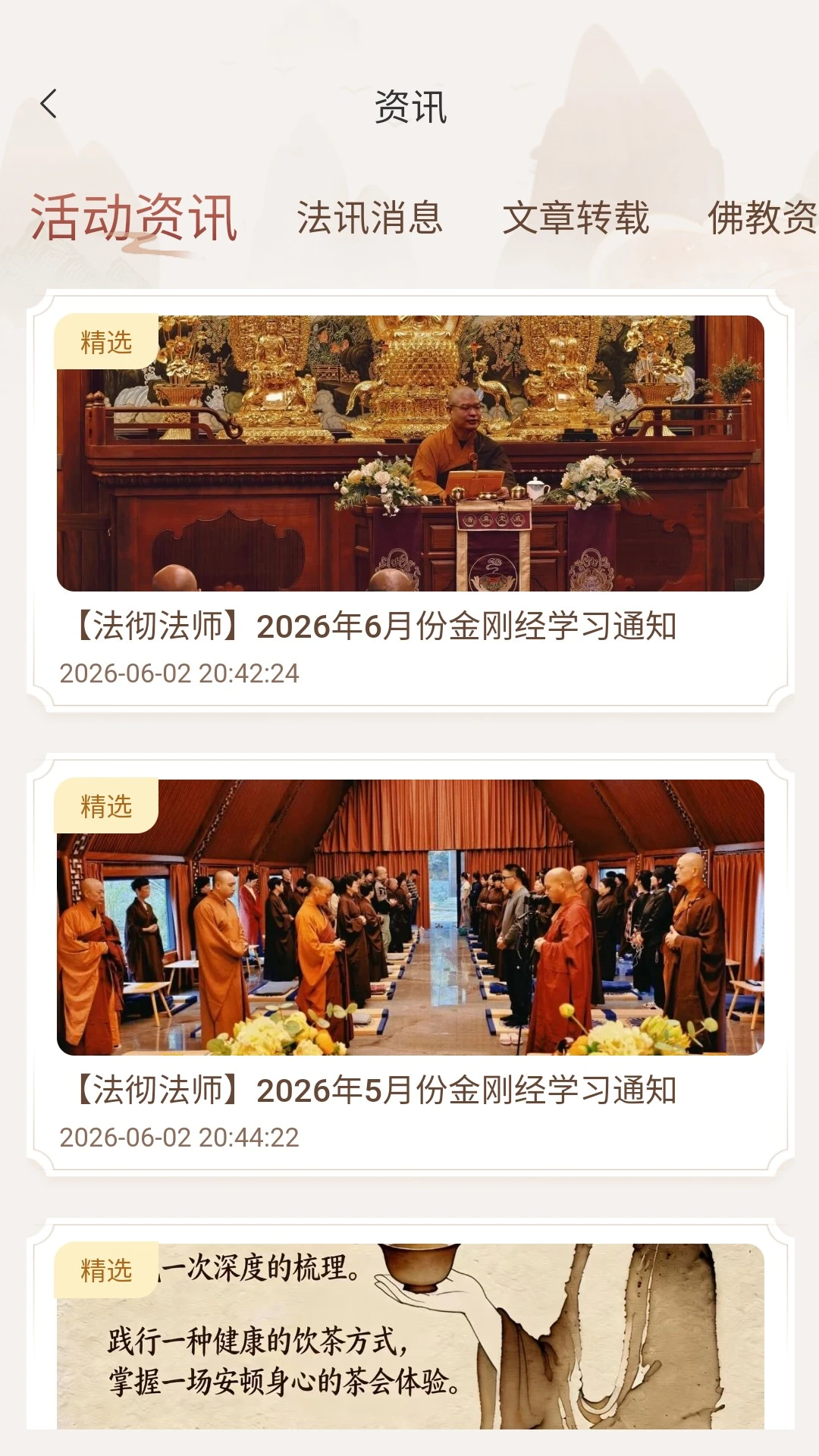Screen dimensions: 819x1456
Task: Go back using the top-left arrow
Action: pos(49,105)
